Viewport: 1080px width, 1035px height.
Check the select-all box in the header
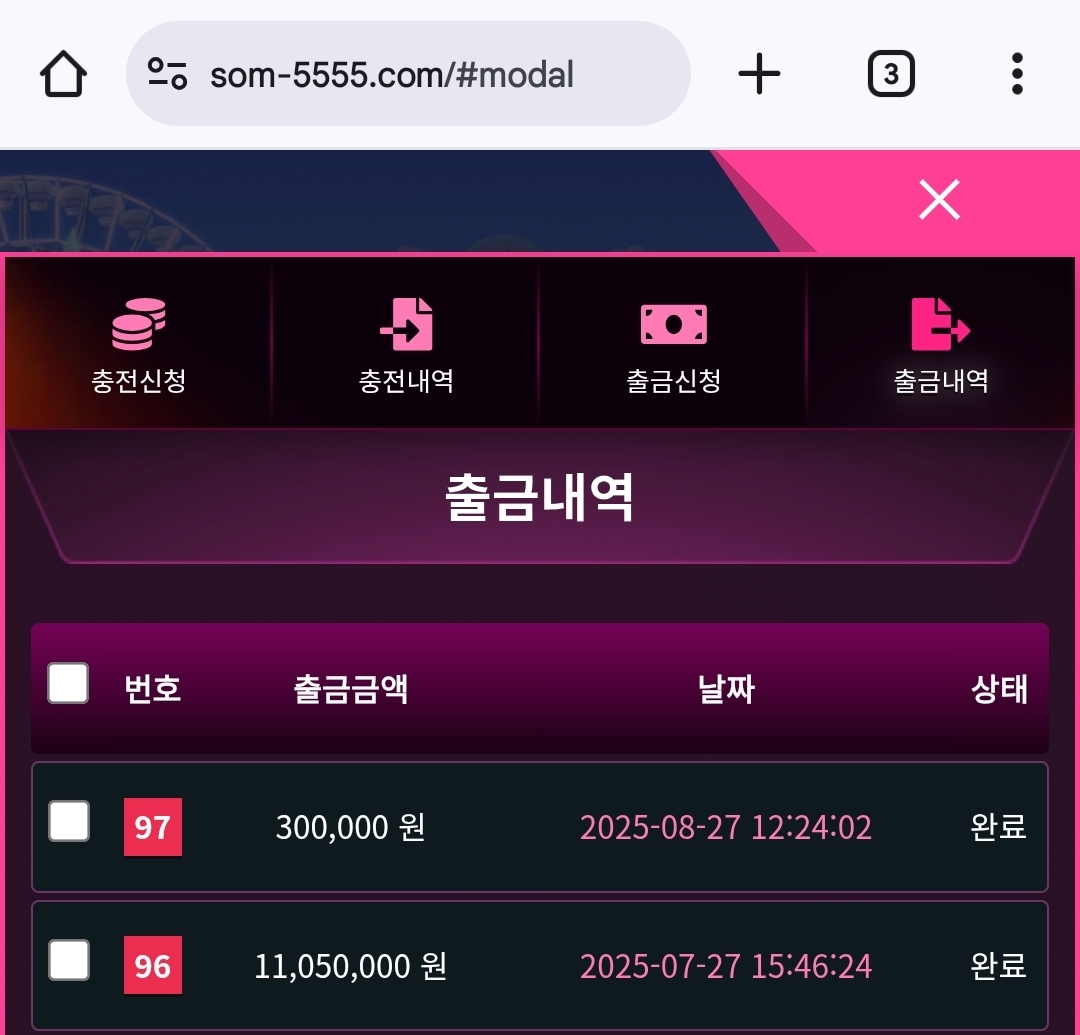pyautogui.click(x=68, y=684)
